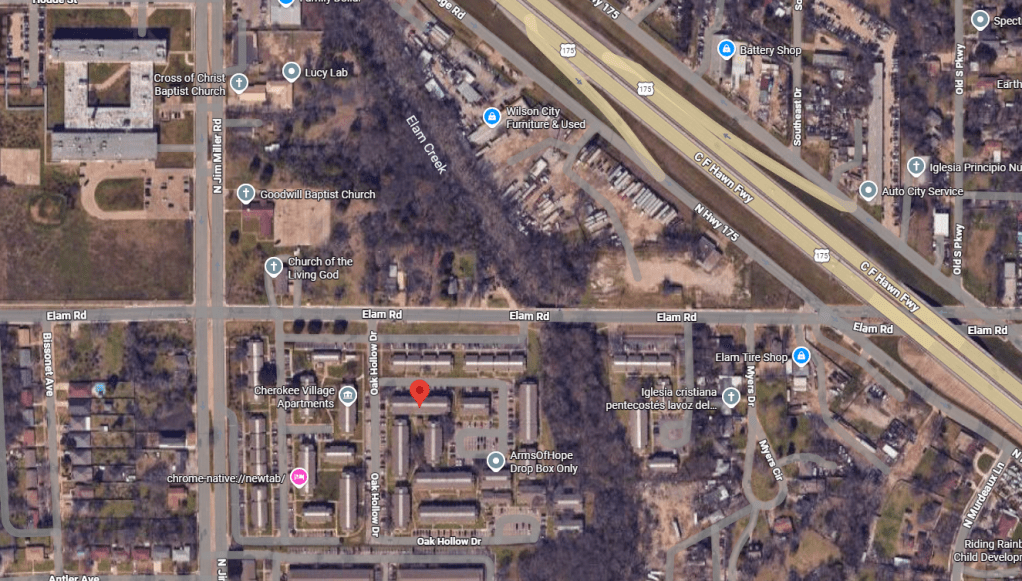
Task: Select the Lucy Lab map pin
Action: (291, 71)
